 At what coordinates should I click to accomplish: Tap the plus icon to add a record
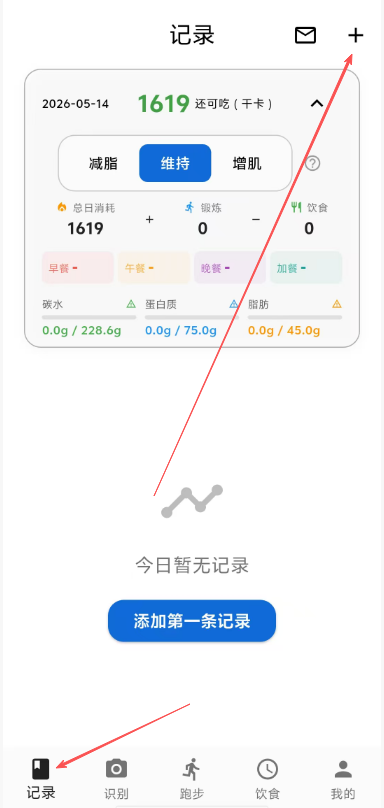point(355,36)
